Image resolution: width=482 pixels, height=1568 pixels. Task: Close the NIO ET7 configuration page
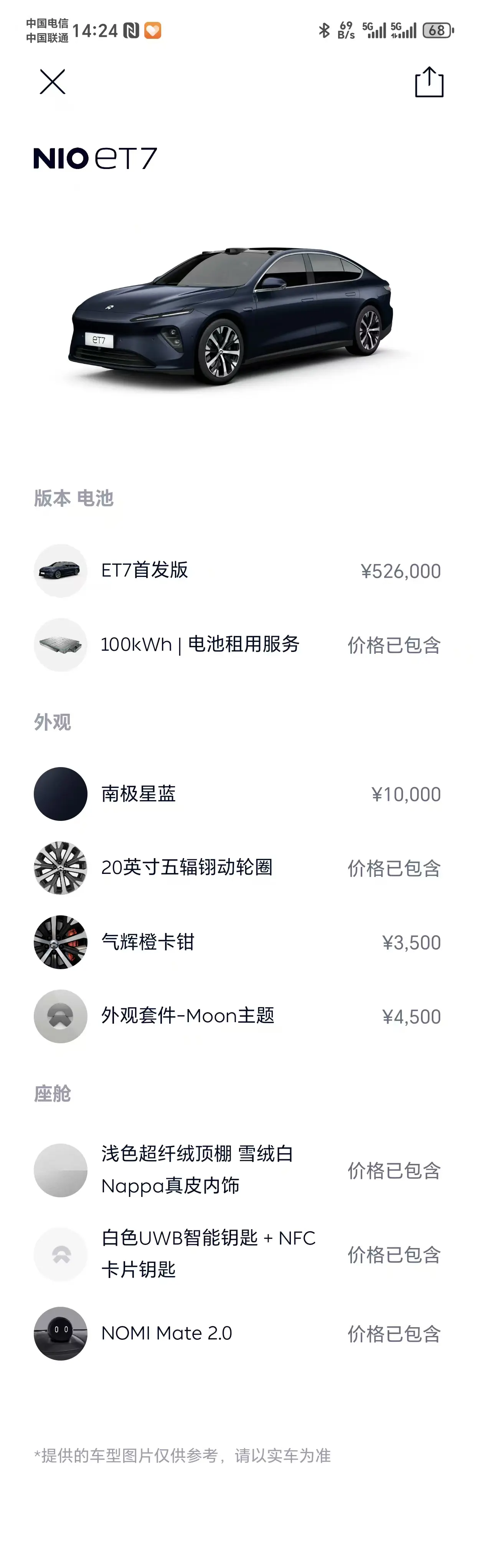(x=52, y=81)
